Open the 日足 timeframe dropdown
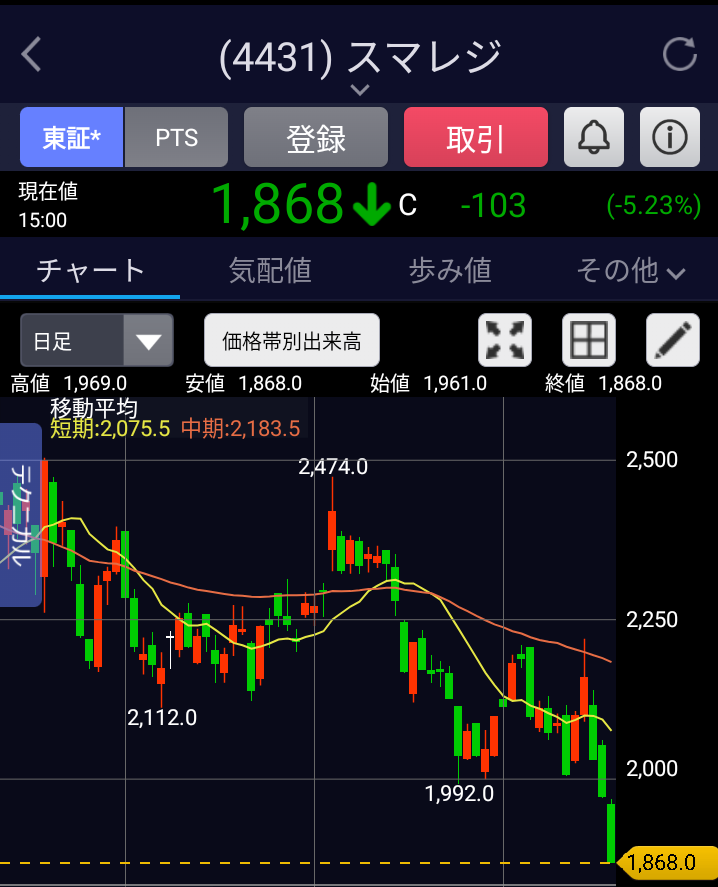718x887 pixels. tap(97, 341)
